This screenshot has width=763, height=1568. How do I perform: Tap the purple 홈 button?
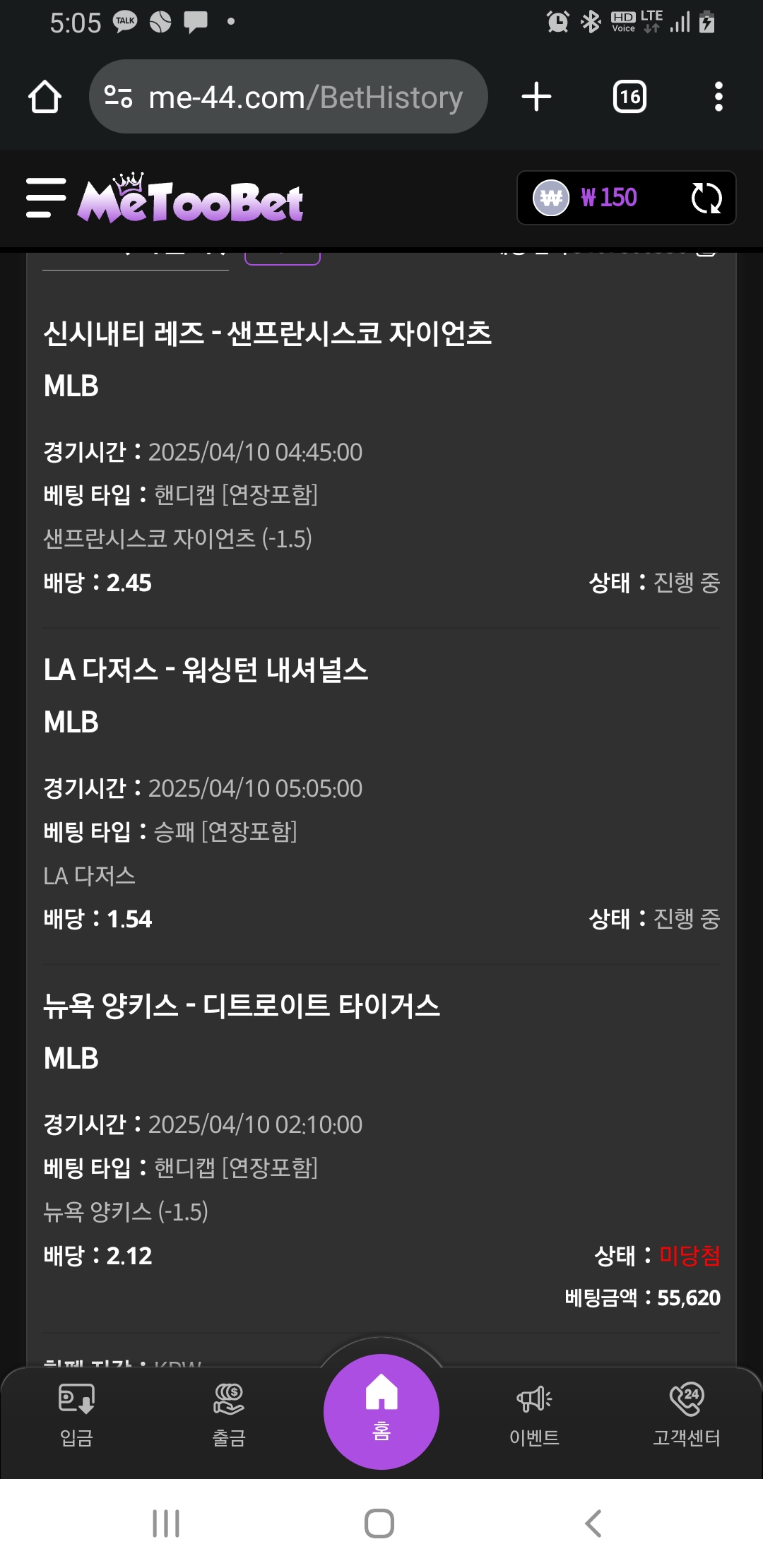(381, 1411)
